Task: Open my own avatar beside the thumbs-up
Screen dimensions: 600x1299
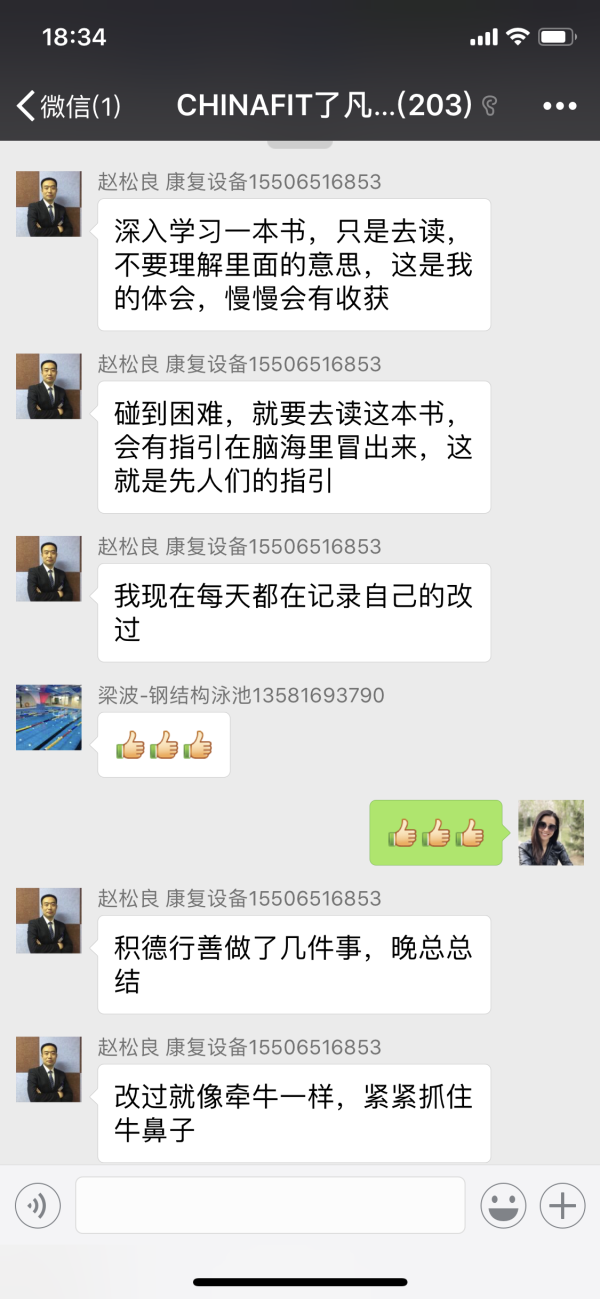Action: (x=551, y=833)
